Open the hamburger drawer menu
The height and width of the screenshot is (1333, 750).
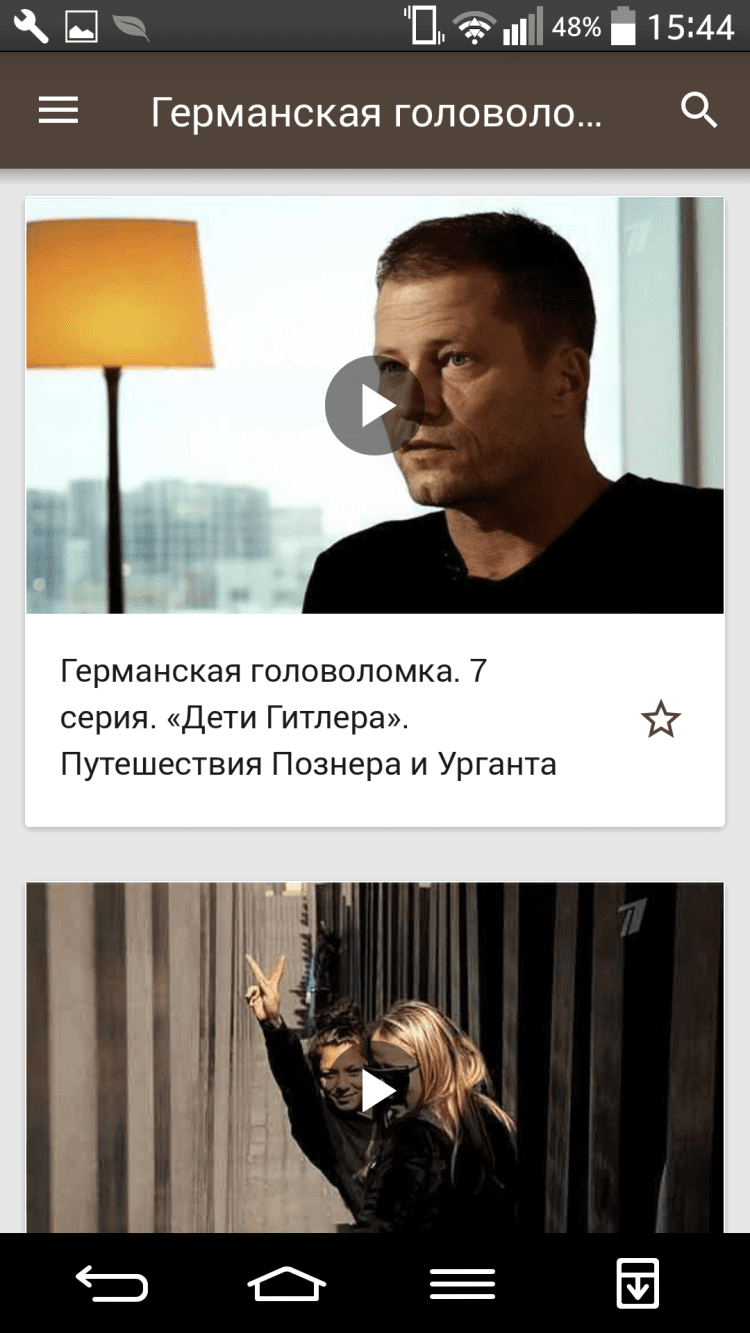[x=58, y=111]
